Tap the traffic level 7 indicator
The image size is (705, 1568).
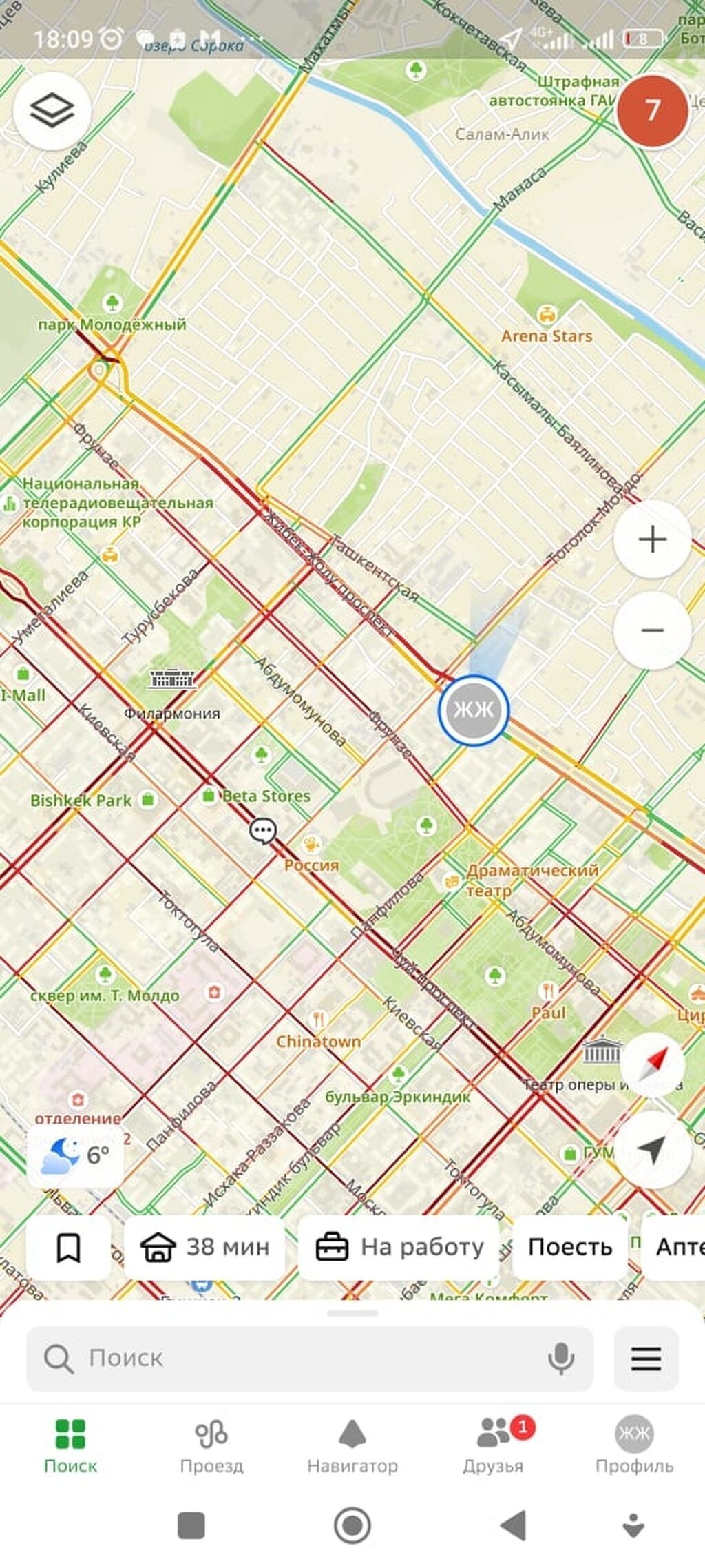(652, 110)
